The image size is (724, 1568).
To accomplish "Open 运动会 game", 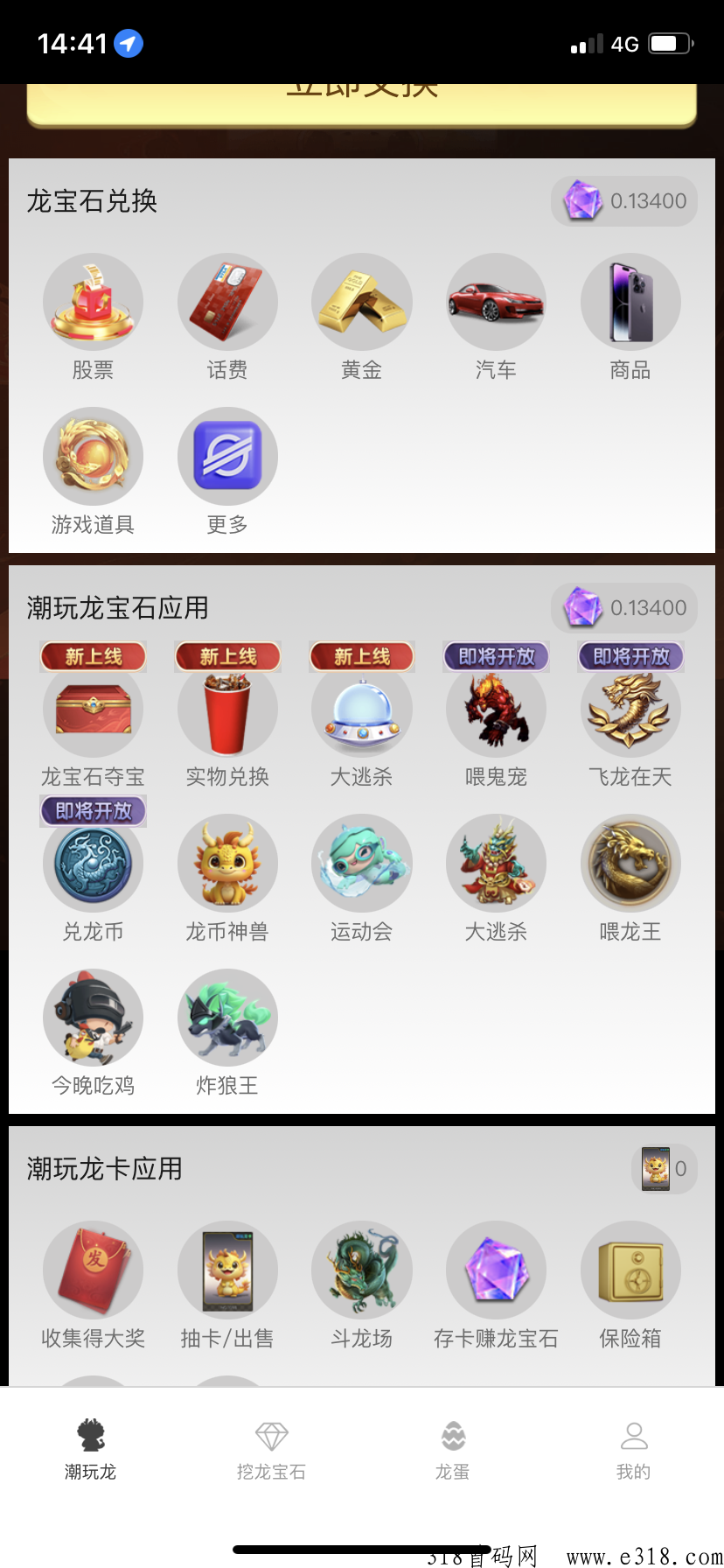I will click(362, 878).
